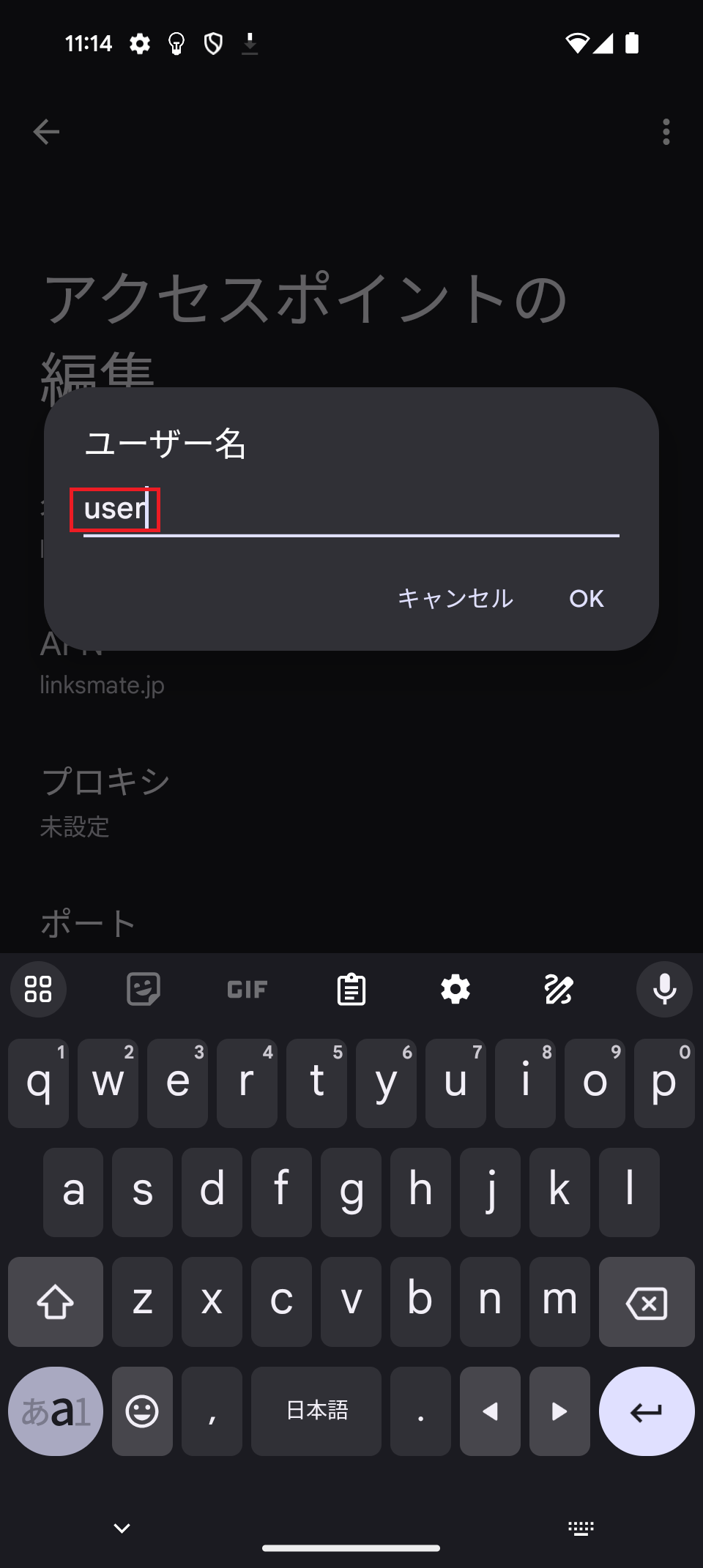The image size is (703, 1568).
Task: Move cursor left with arrow key
Action: 490,1411
